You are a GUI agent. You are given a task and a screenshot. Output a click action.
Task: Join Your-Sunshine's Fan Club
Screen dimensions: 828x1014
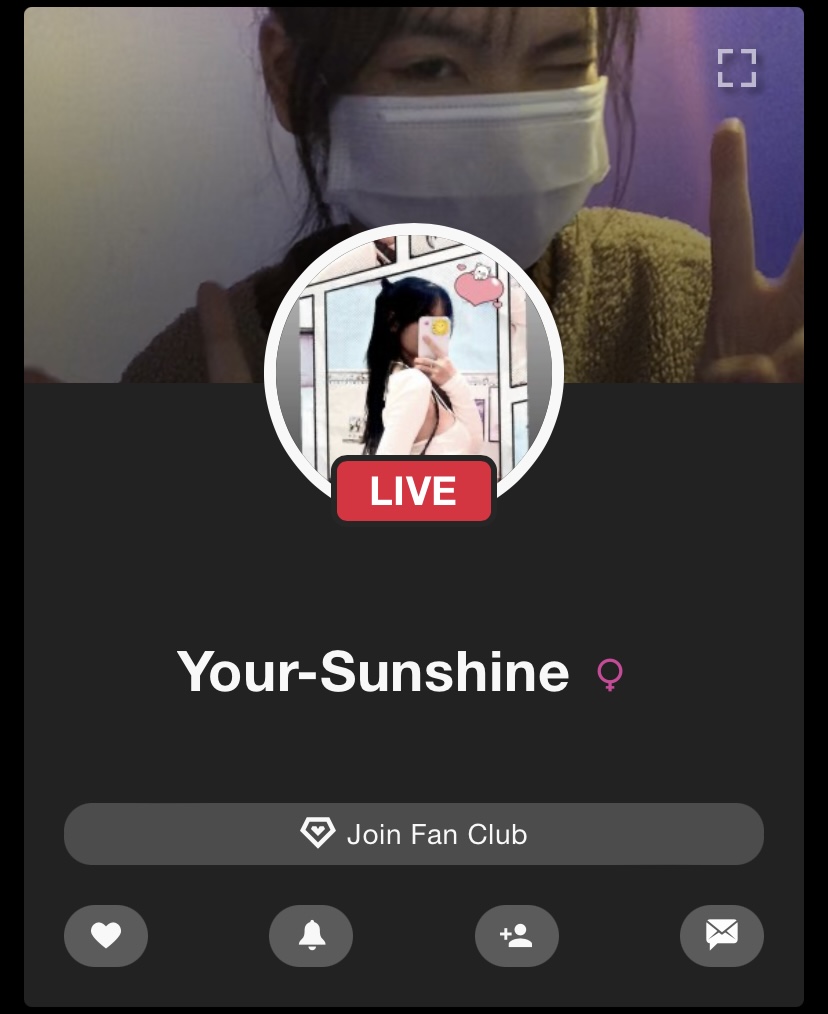click(x=414, y=834)
